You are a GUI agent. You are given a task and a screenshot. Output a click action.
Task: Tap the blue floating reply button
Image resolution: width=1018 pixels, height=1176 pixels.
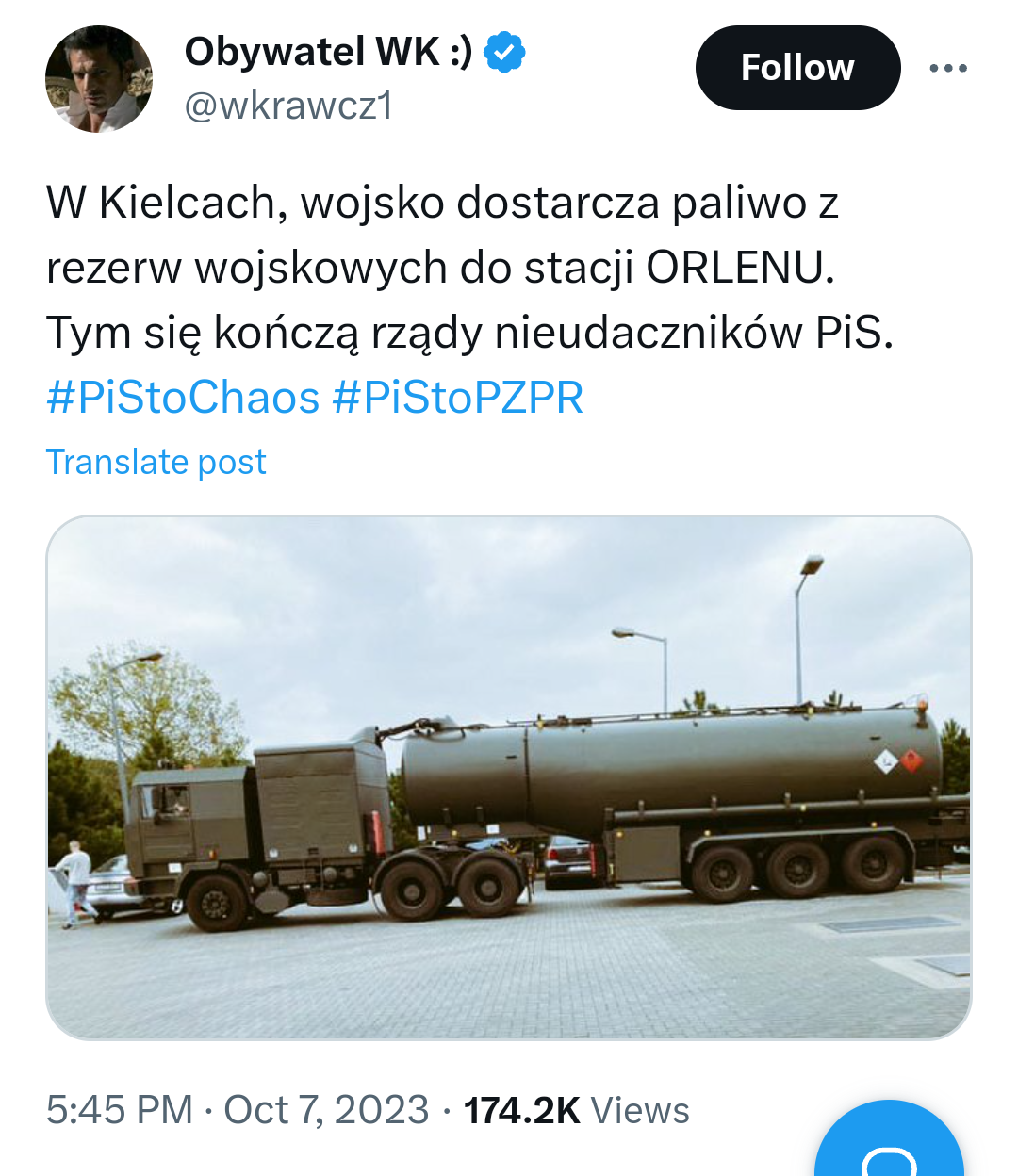point(888,1150)
